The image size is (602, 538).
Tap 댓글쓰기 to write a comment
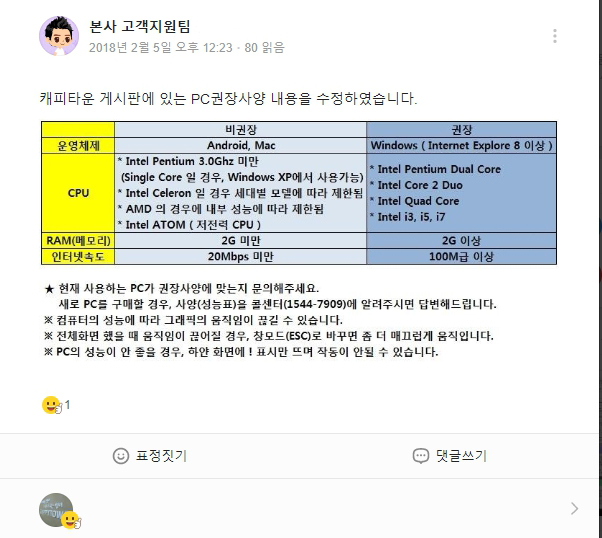pyautogui.click(x=450, y=455)
